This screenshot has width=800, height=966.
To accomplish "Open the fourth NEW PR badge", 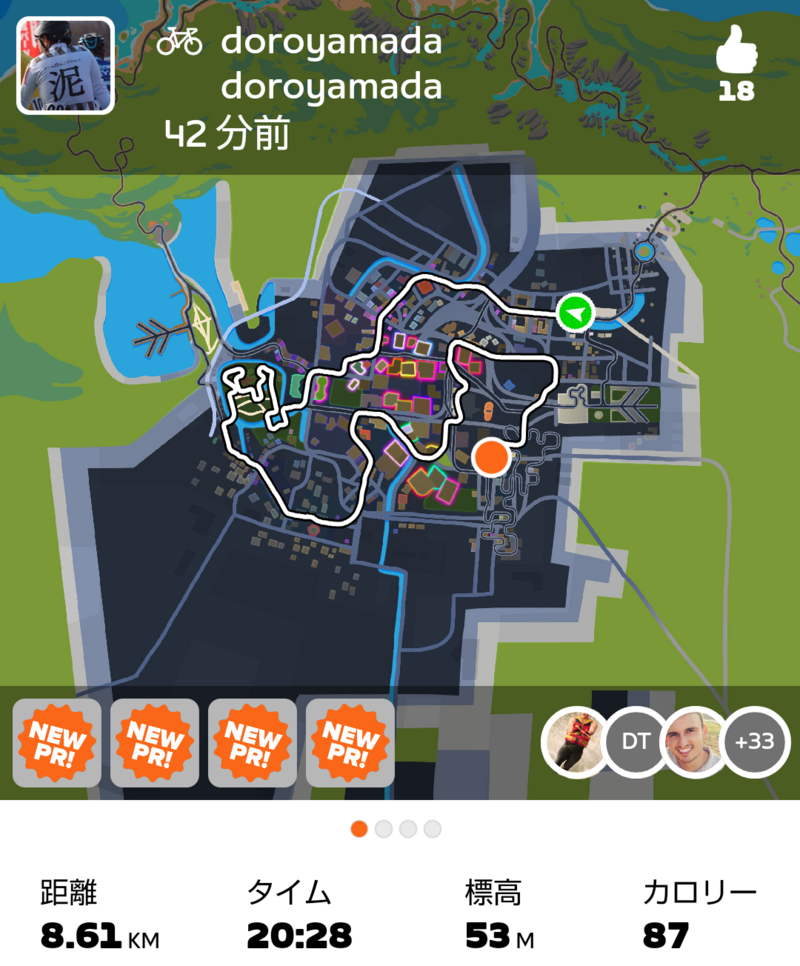I will (350, 742).
